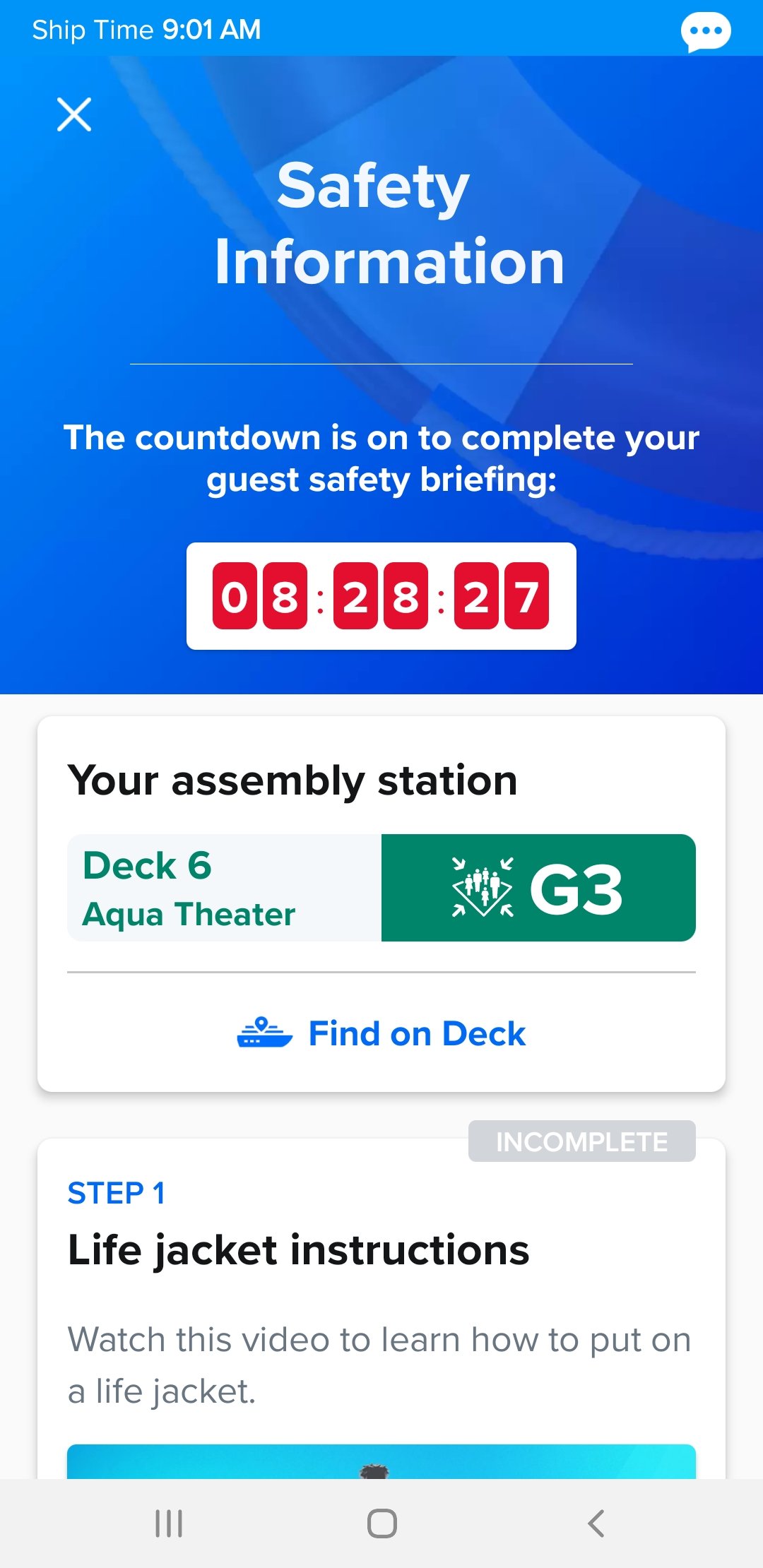Tap Find on Deck link
The image size is (763, 1568).
pos(381,1033)
